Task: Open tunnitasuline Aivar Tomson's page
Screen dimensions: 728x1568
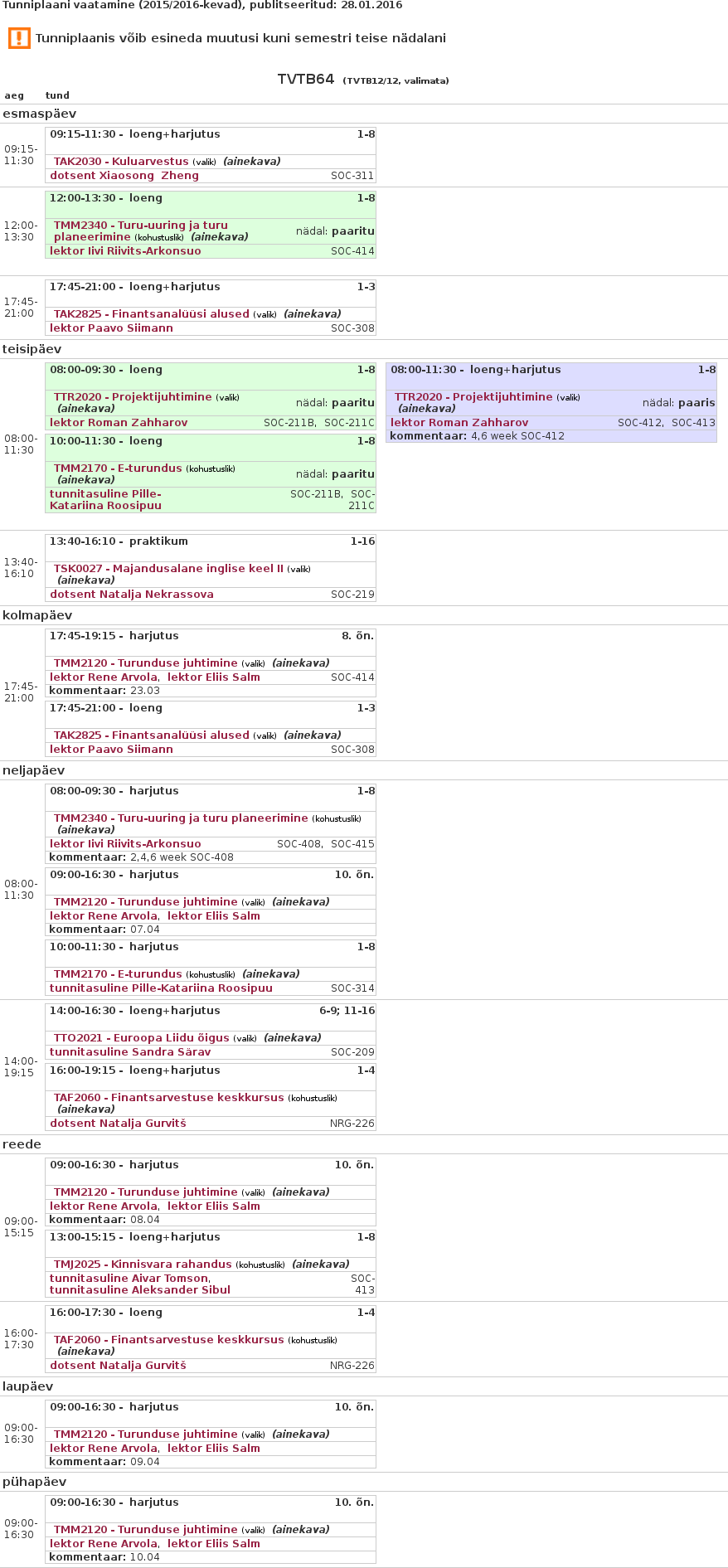Action: tap(129, 1279)
